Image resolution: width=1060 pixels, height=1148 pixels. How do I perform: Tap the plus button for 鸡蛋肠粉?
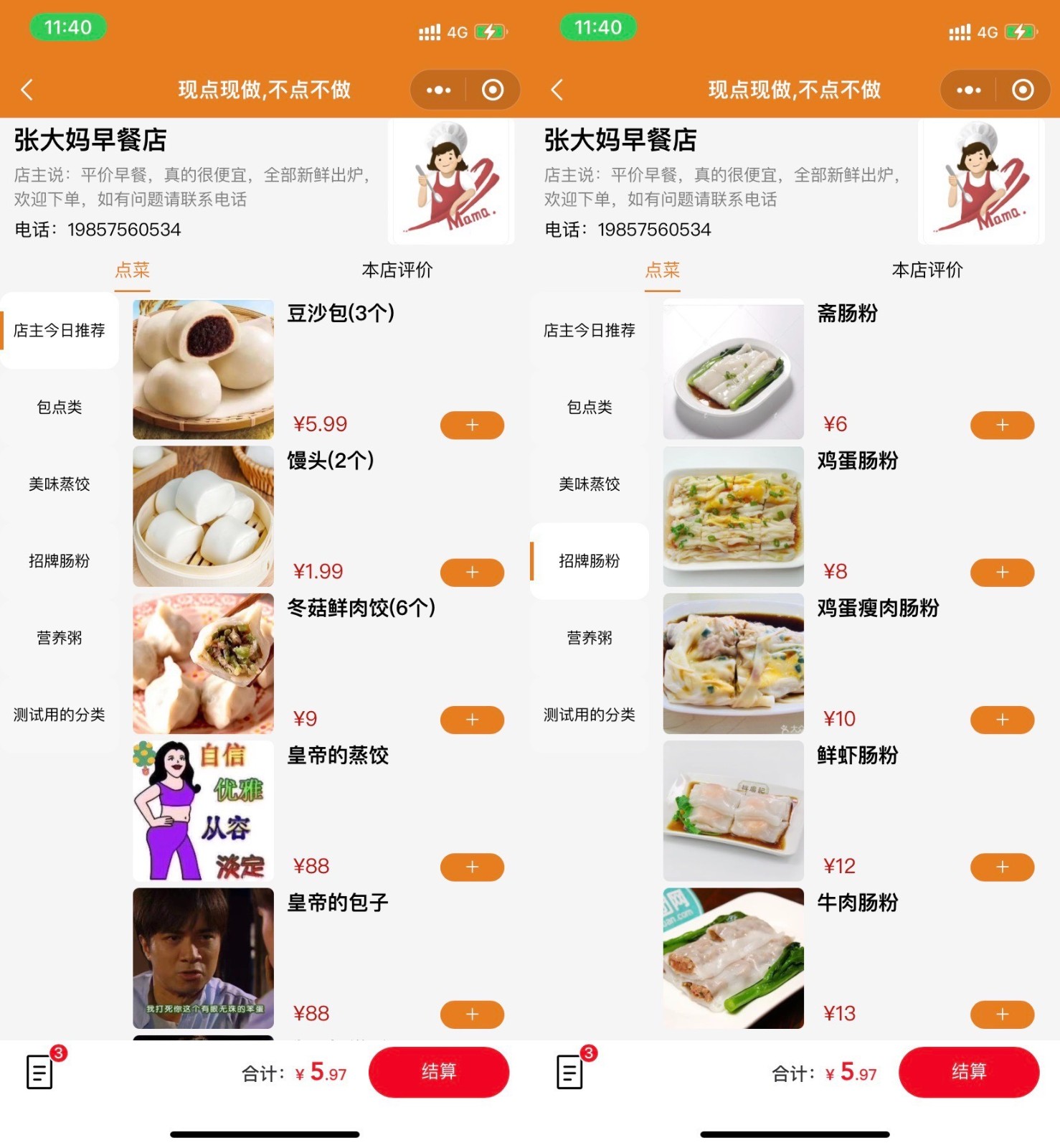1002,573
